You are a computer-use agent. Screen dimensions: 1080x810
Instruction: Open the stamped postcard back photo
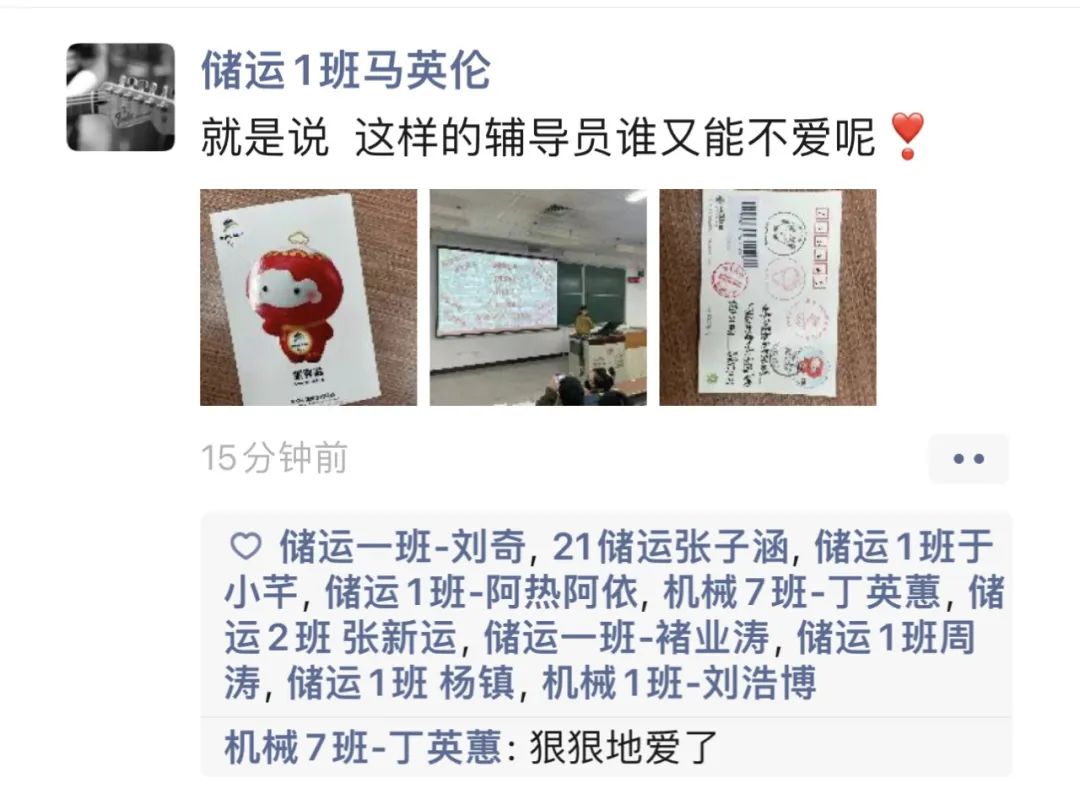[x=767, y=297]
